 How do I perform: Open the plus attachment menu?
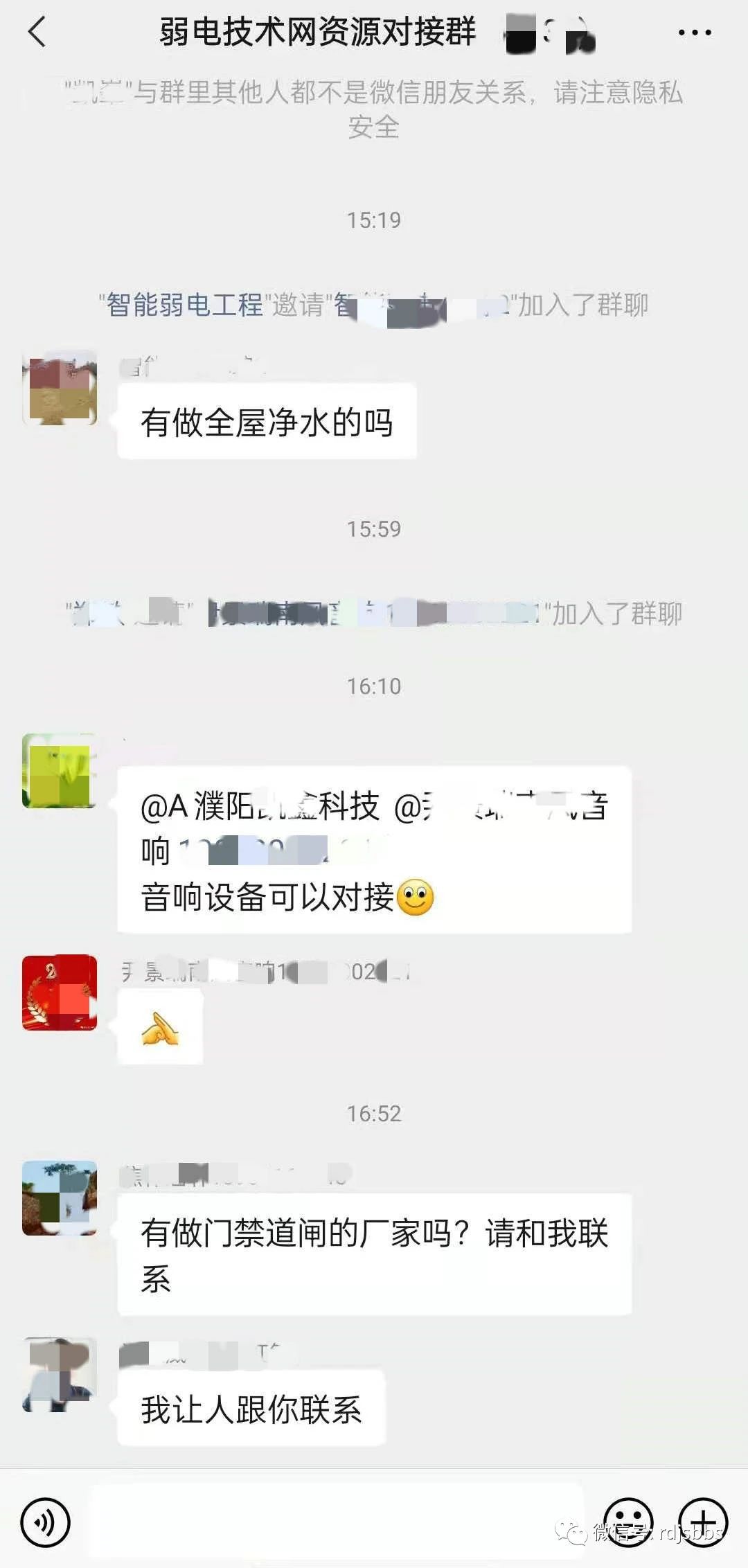pyautogui.click(x=702, y=1522)
